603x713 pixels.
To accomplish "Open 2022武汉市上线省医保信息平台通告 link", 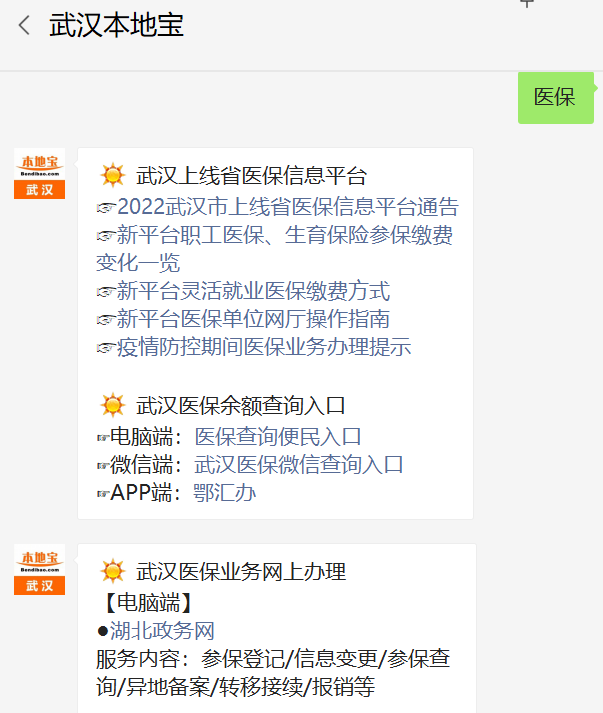I will (x=287, y=207).
